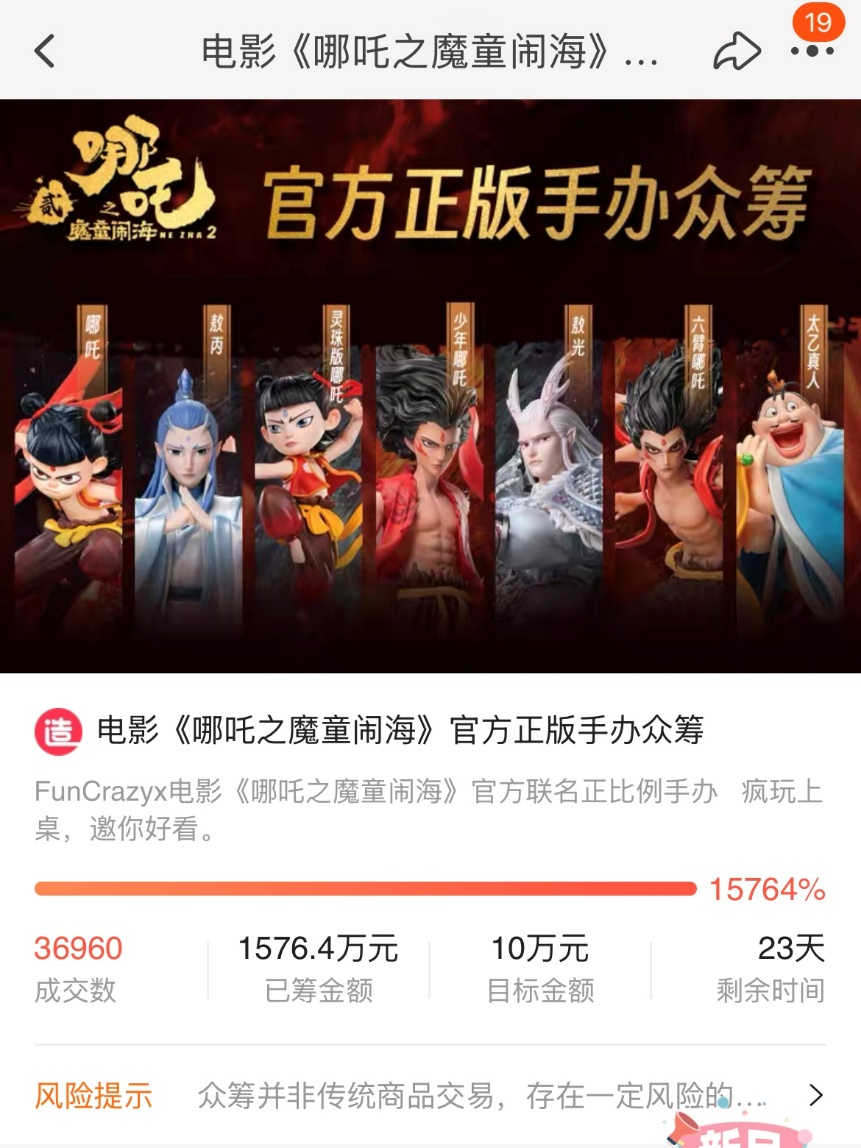The image size is (861, 1148).
Task: Open the Nezha figures crowdfunding banner
Action: (430, 385)
